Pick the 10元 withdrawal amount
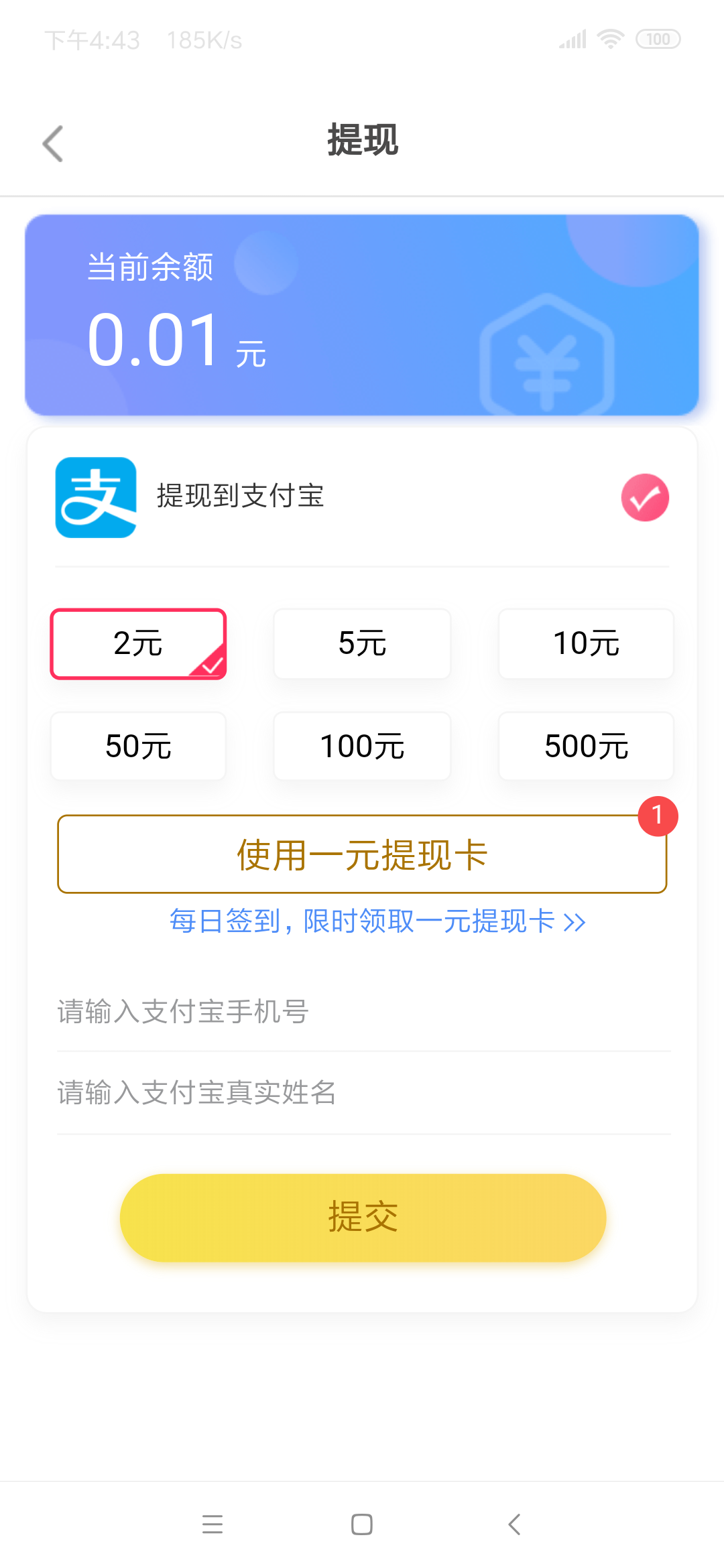 (x=586, y=643)
